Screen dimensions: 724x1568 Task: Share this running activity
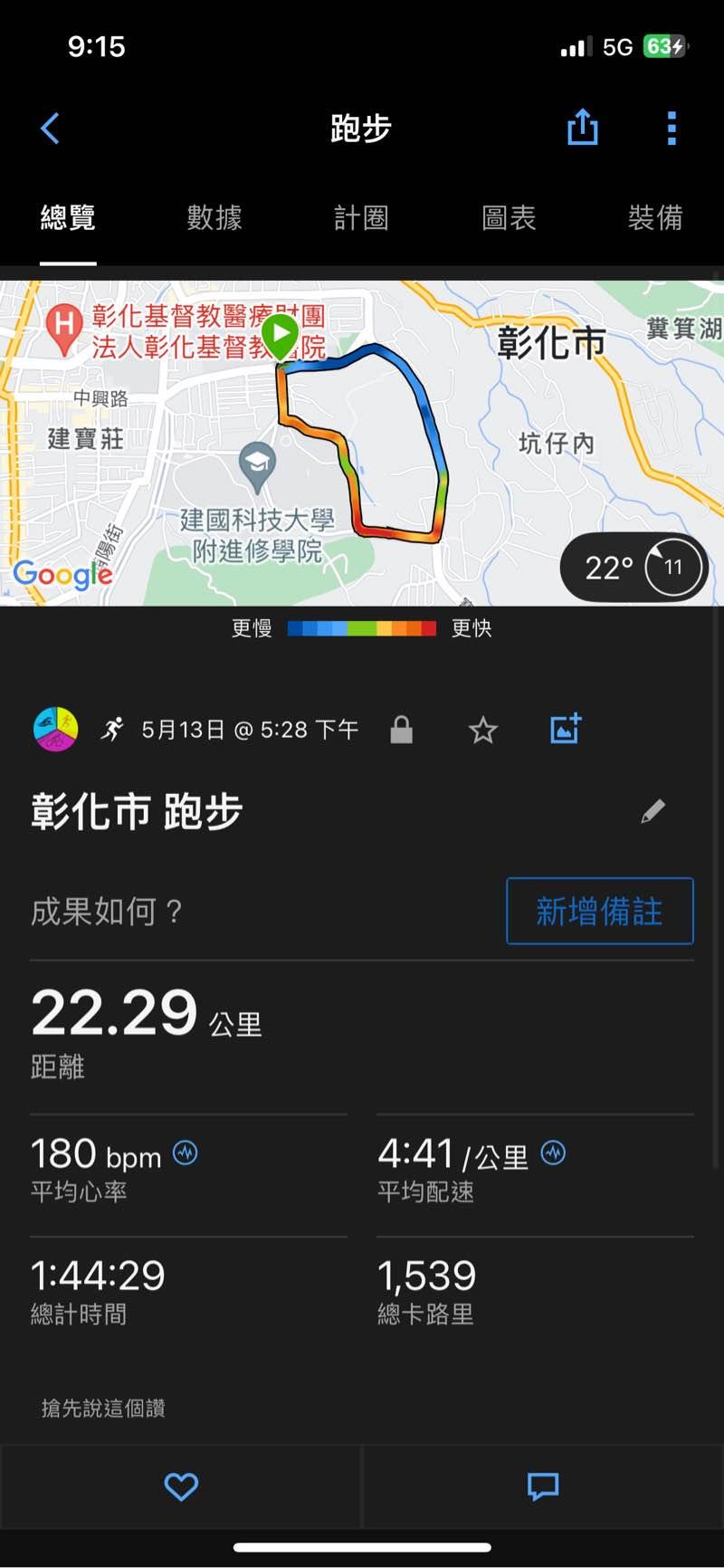coord(583,128)
